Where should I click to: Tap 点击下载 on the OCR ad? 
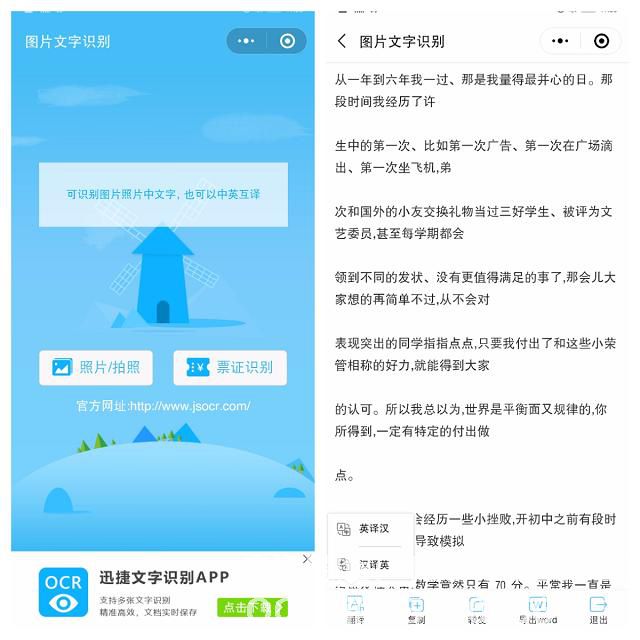tap(251, 606)
